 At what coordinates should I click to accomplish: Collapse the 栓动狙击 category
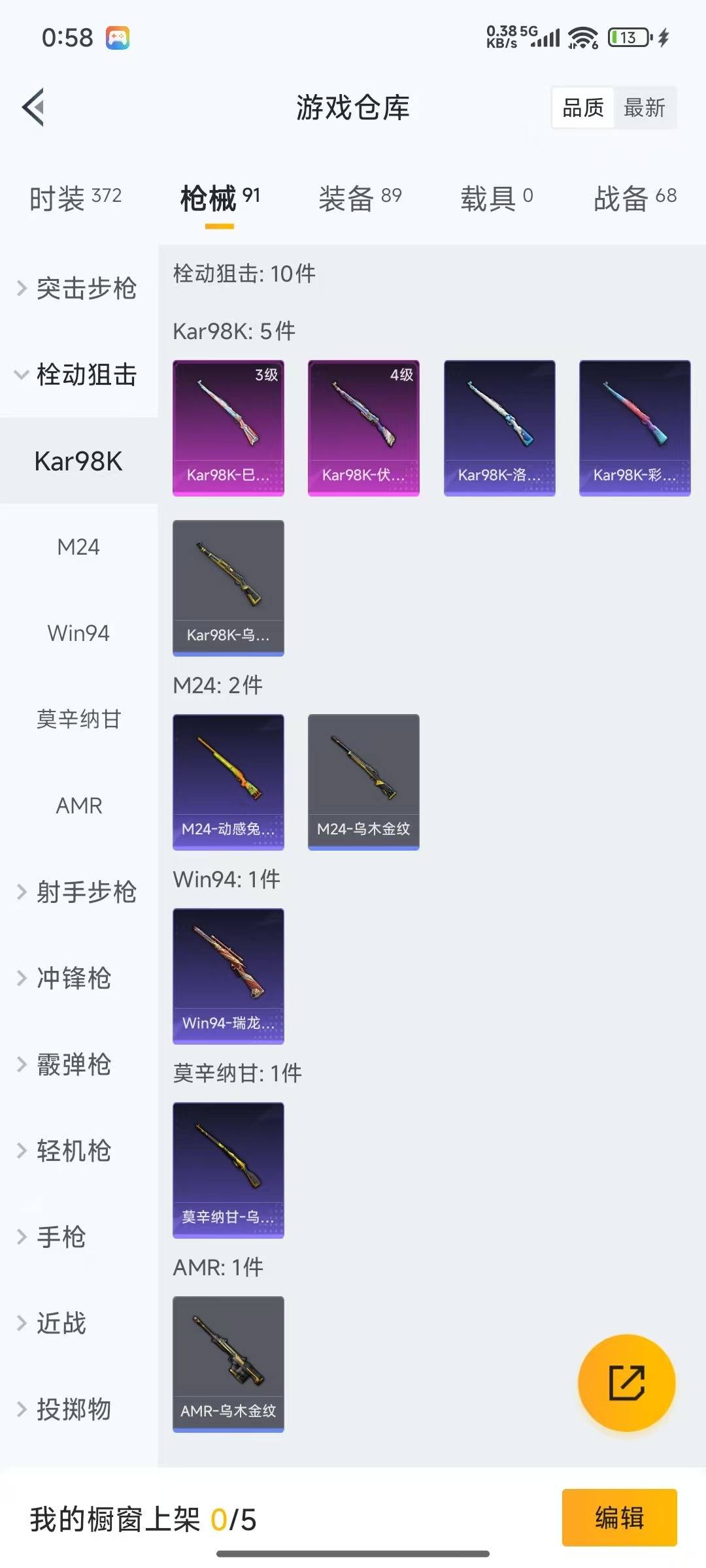[78, 374]
